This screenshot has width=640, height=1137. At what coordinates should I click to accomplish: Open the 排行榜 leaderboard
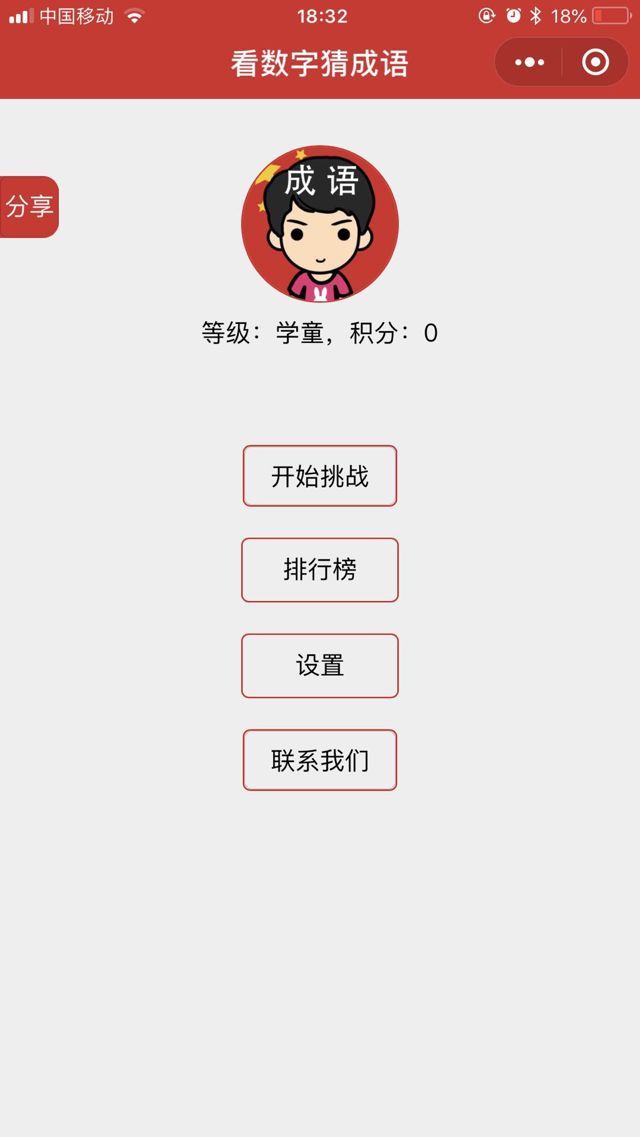320,570
